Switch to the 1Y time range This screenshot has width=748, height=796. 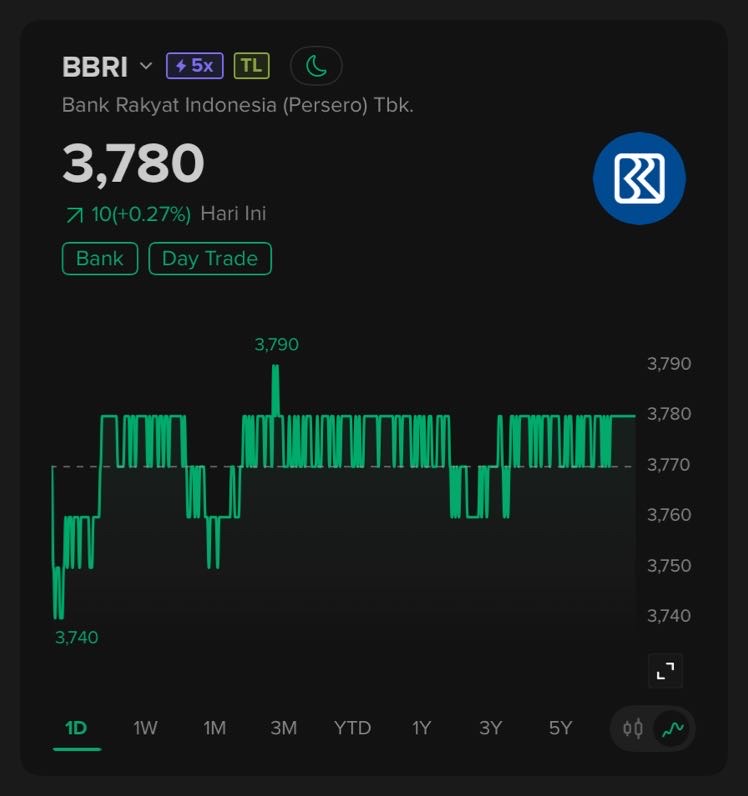(421, 728)
